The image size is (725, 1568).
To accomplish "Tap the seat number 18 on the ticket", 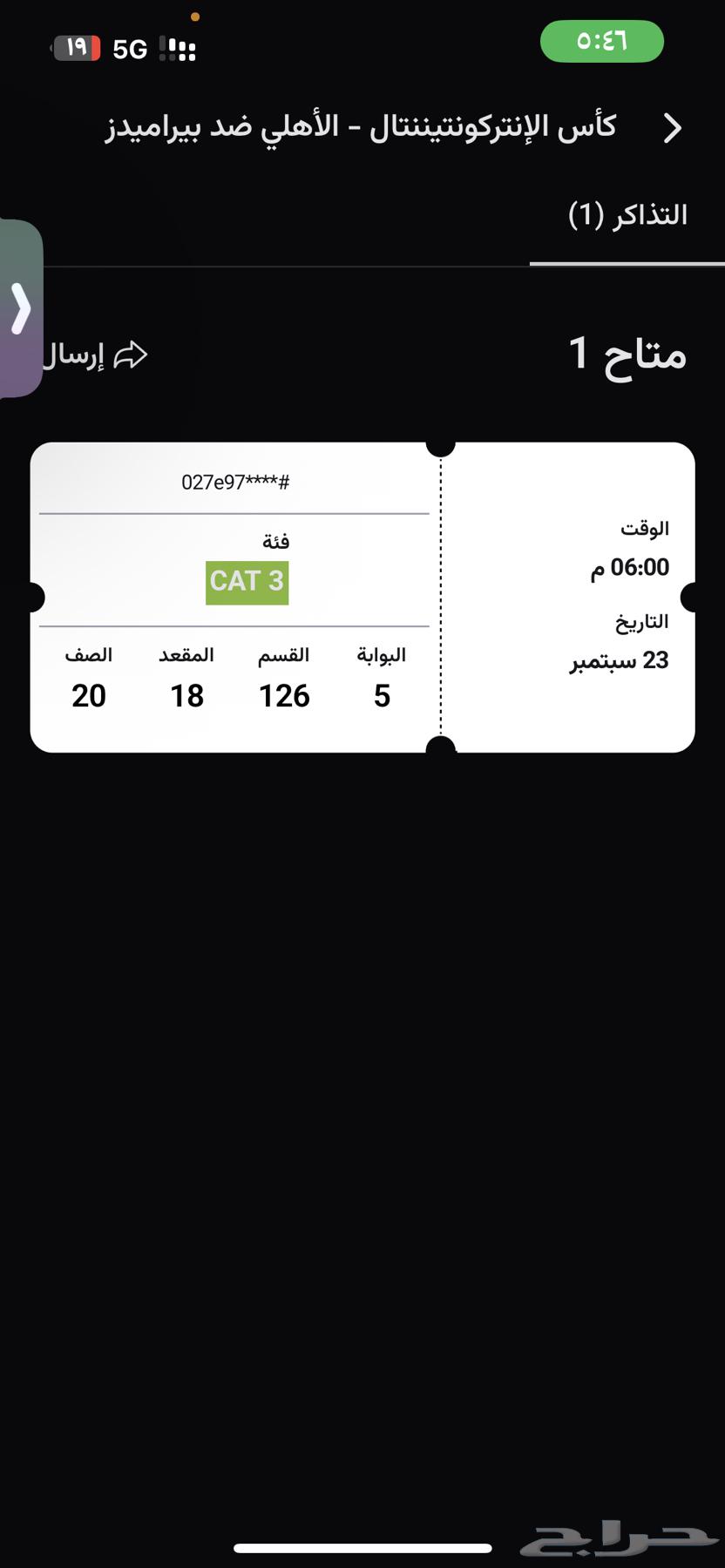I will click(x=186, y=695).
